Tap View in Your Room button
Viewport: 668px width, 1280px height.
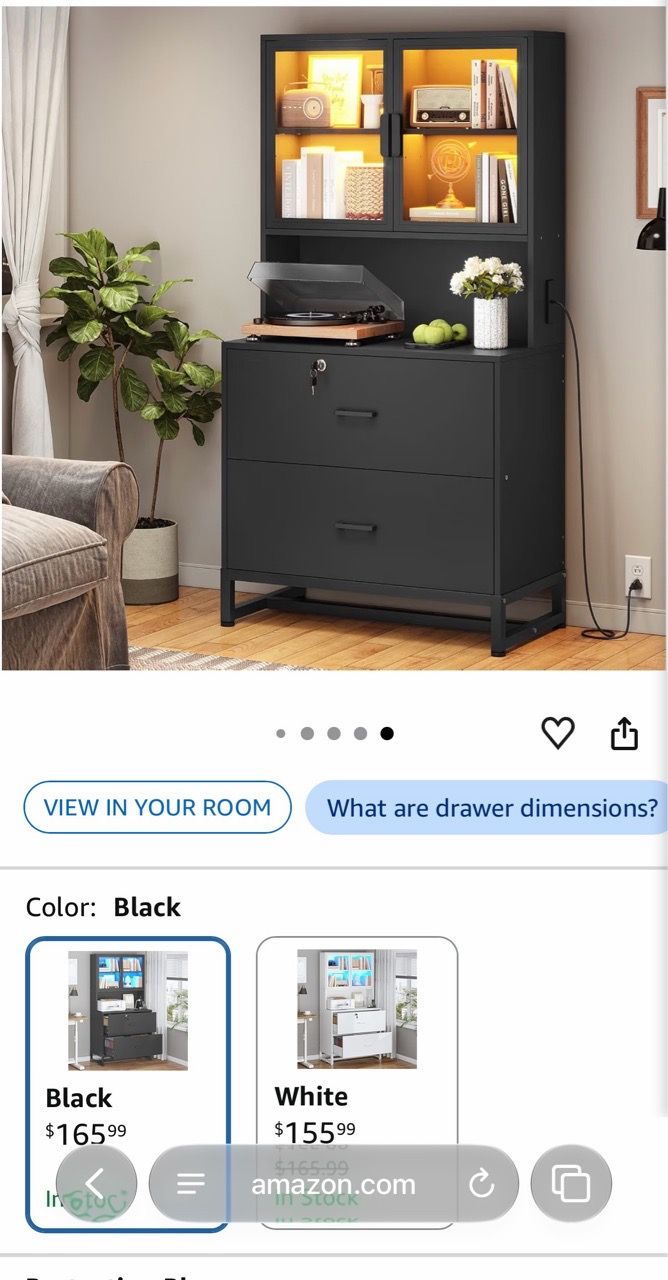pos(157,808)
